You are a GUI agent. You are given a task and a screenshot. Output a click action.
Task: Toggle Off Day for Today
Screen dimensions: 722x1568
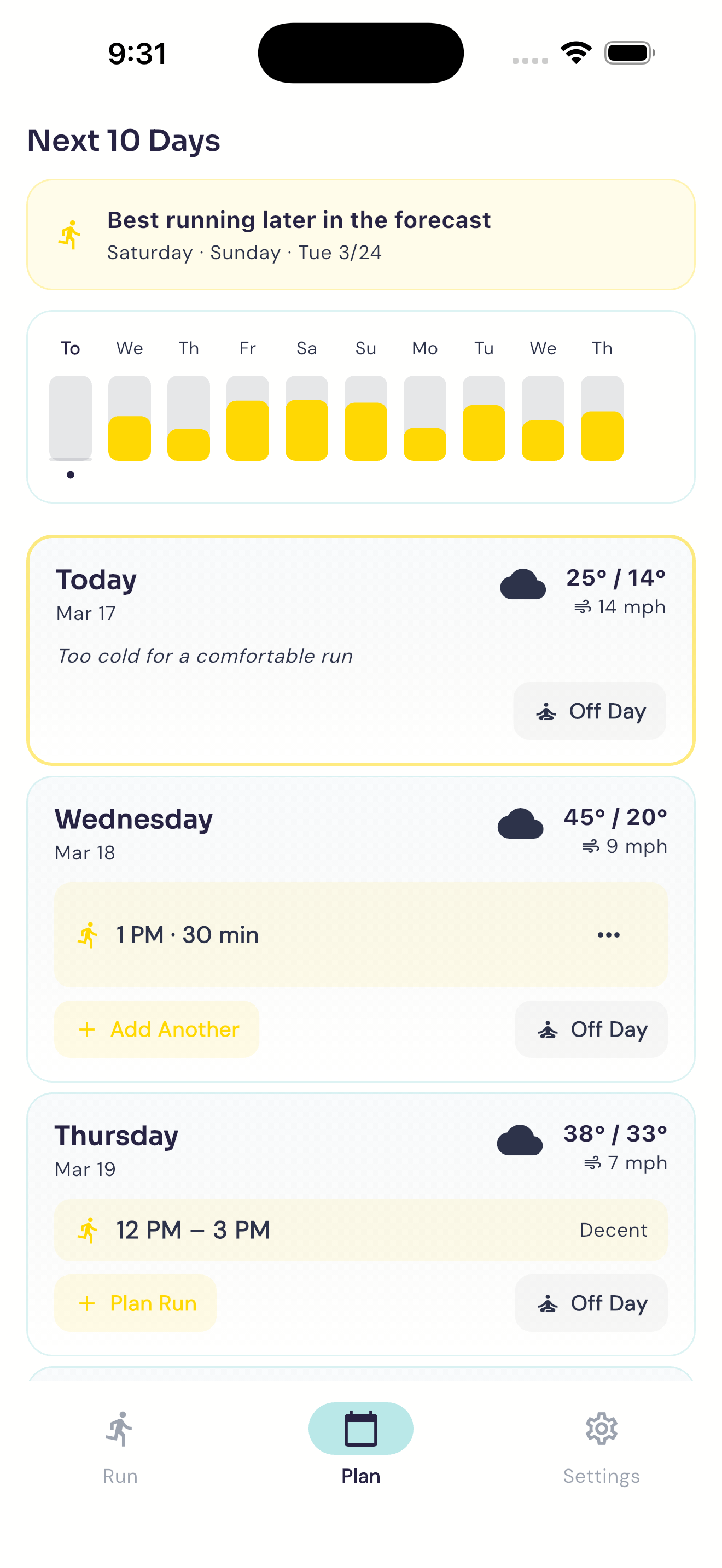(x=589, y=711)
